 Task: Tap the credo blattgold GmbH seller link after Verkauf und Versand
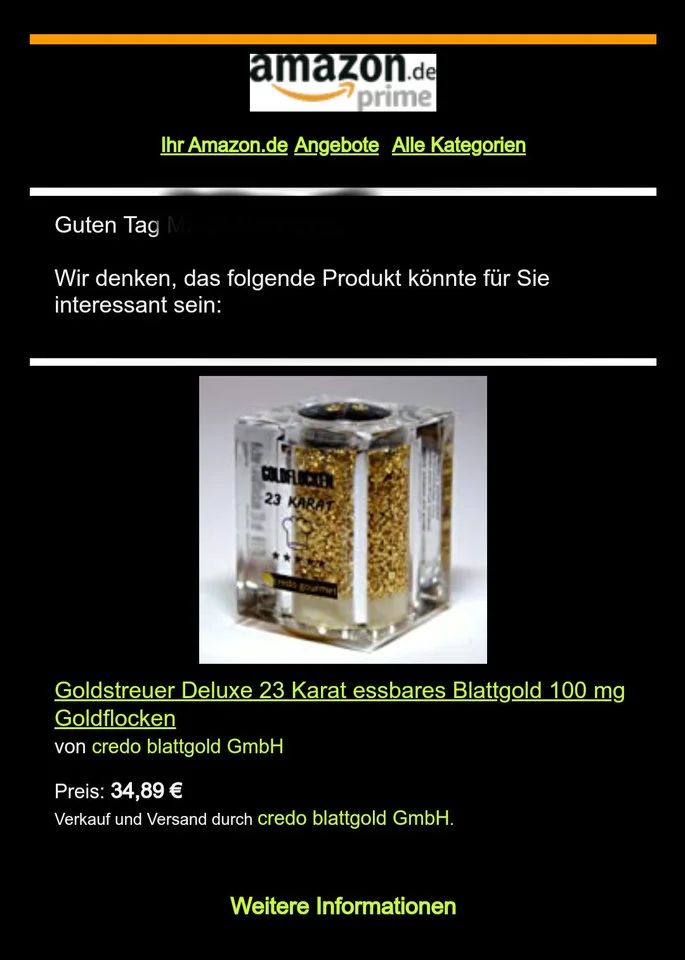coord(355,818)
